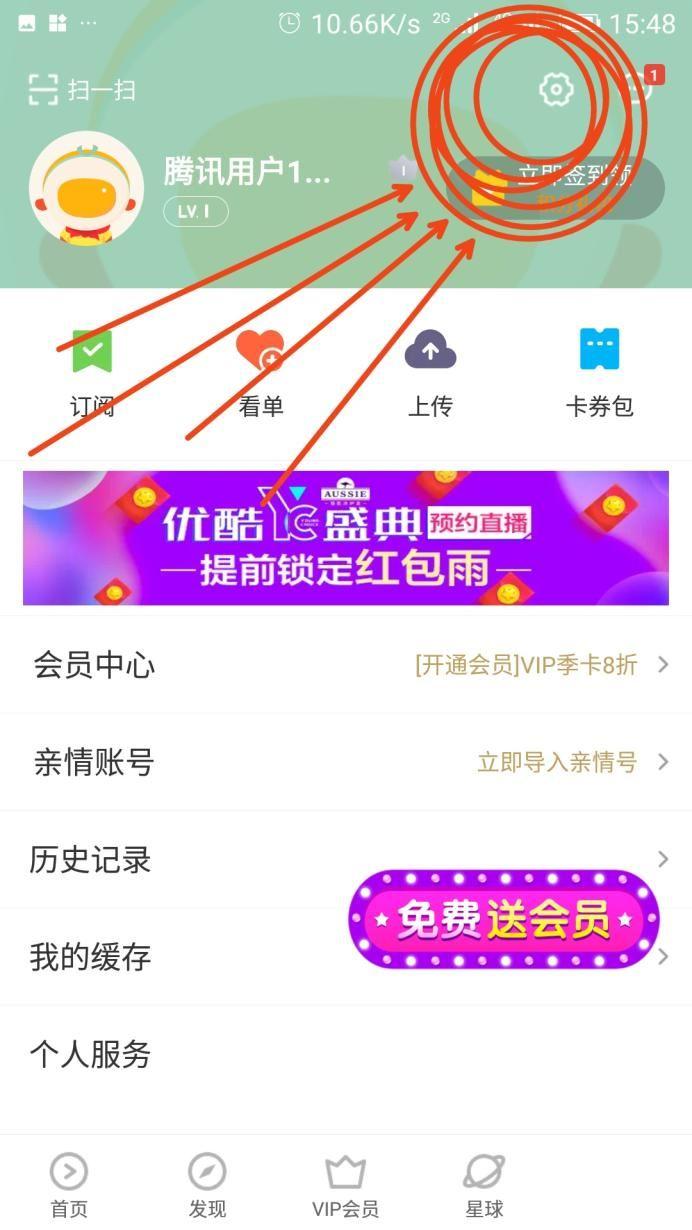Open the settings gear

pyautogui.click(x=556, y=90)
